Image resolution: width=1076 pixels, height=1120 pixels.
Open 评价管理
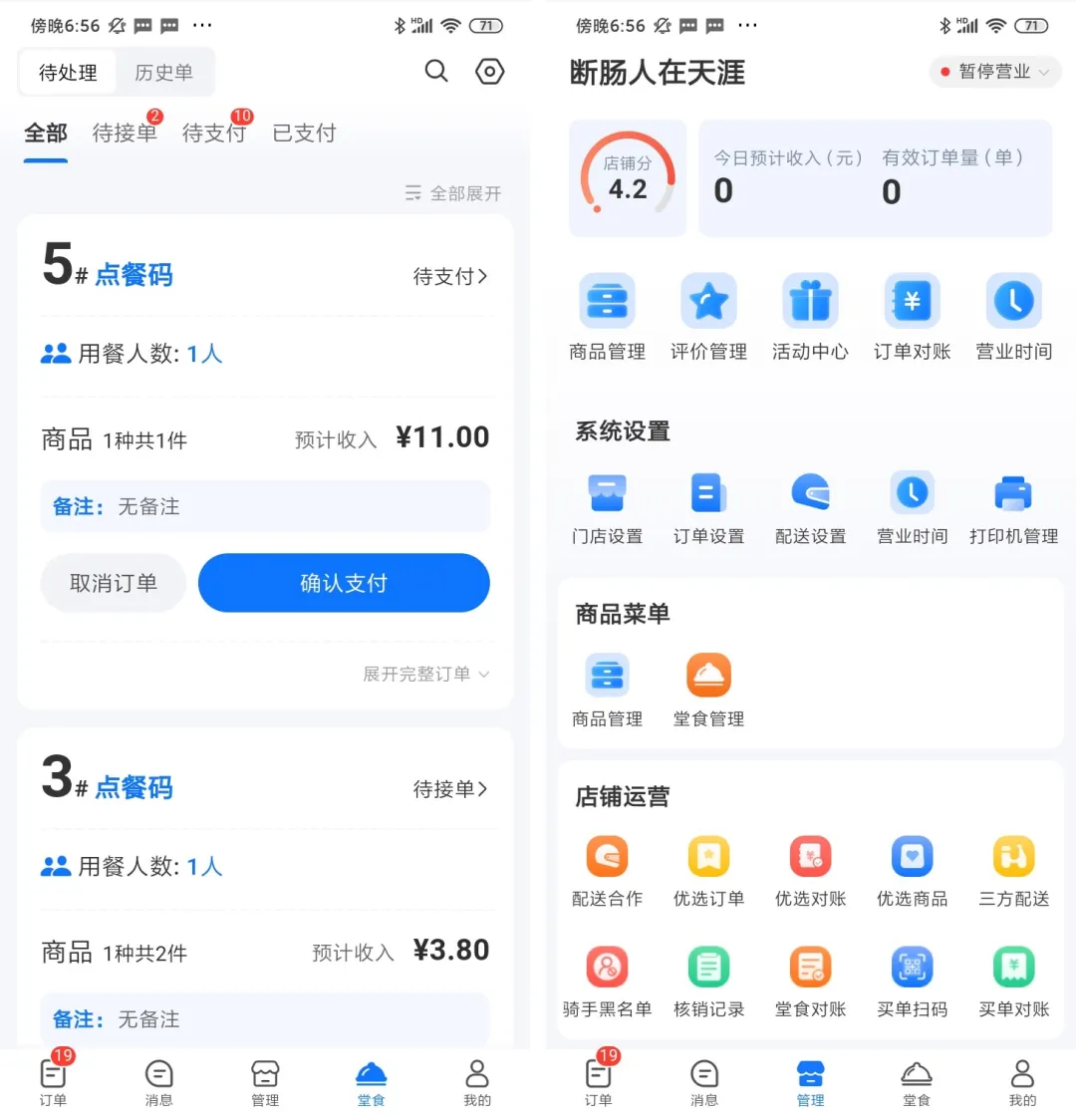pyautogui.click(x=708, y=317)
